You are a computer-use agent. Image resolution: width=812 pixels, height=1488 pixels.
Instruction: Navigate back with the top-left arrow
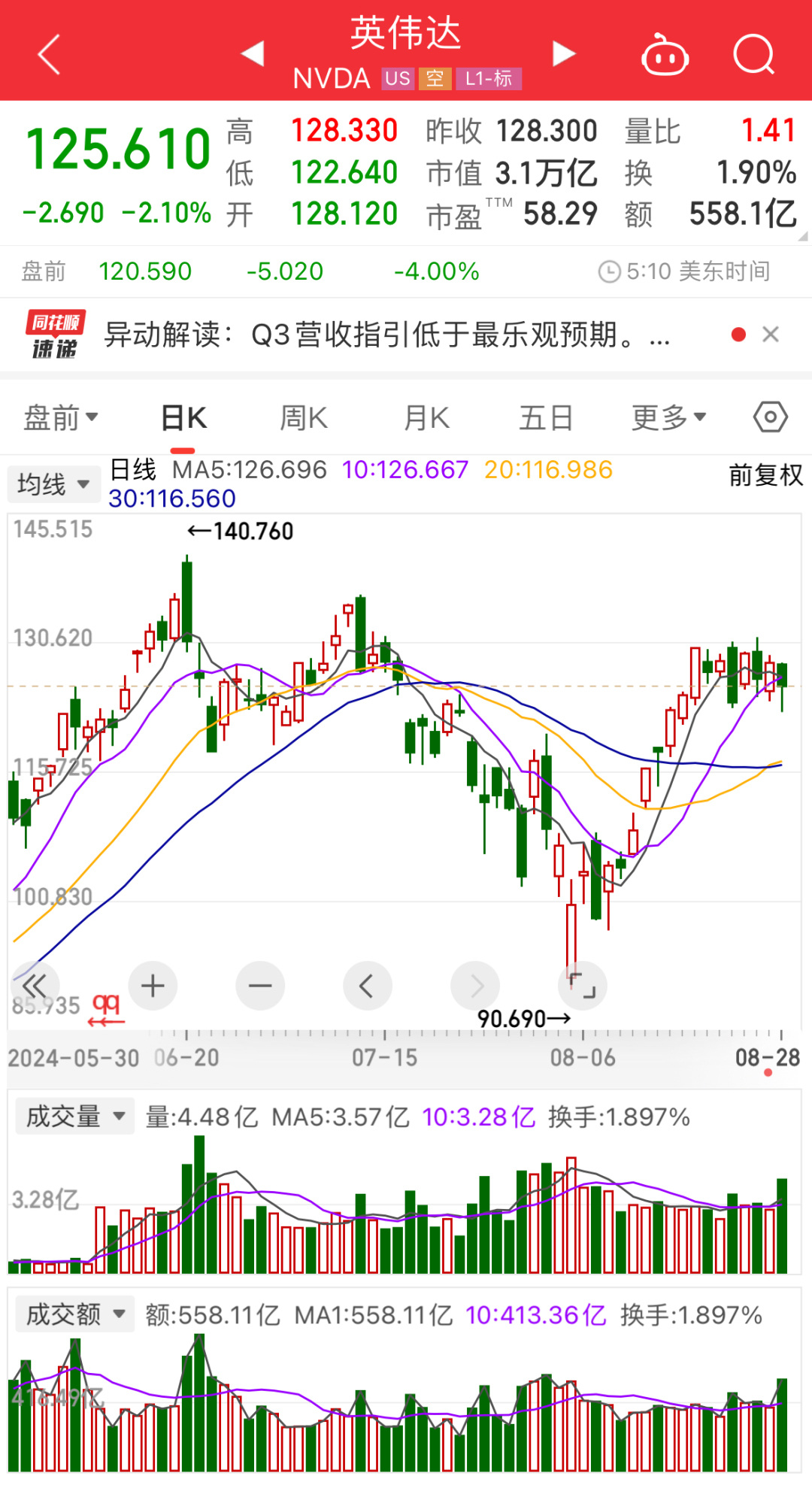pyautogui.click(x=48, y=54)
